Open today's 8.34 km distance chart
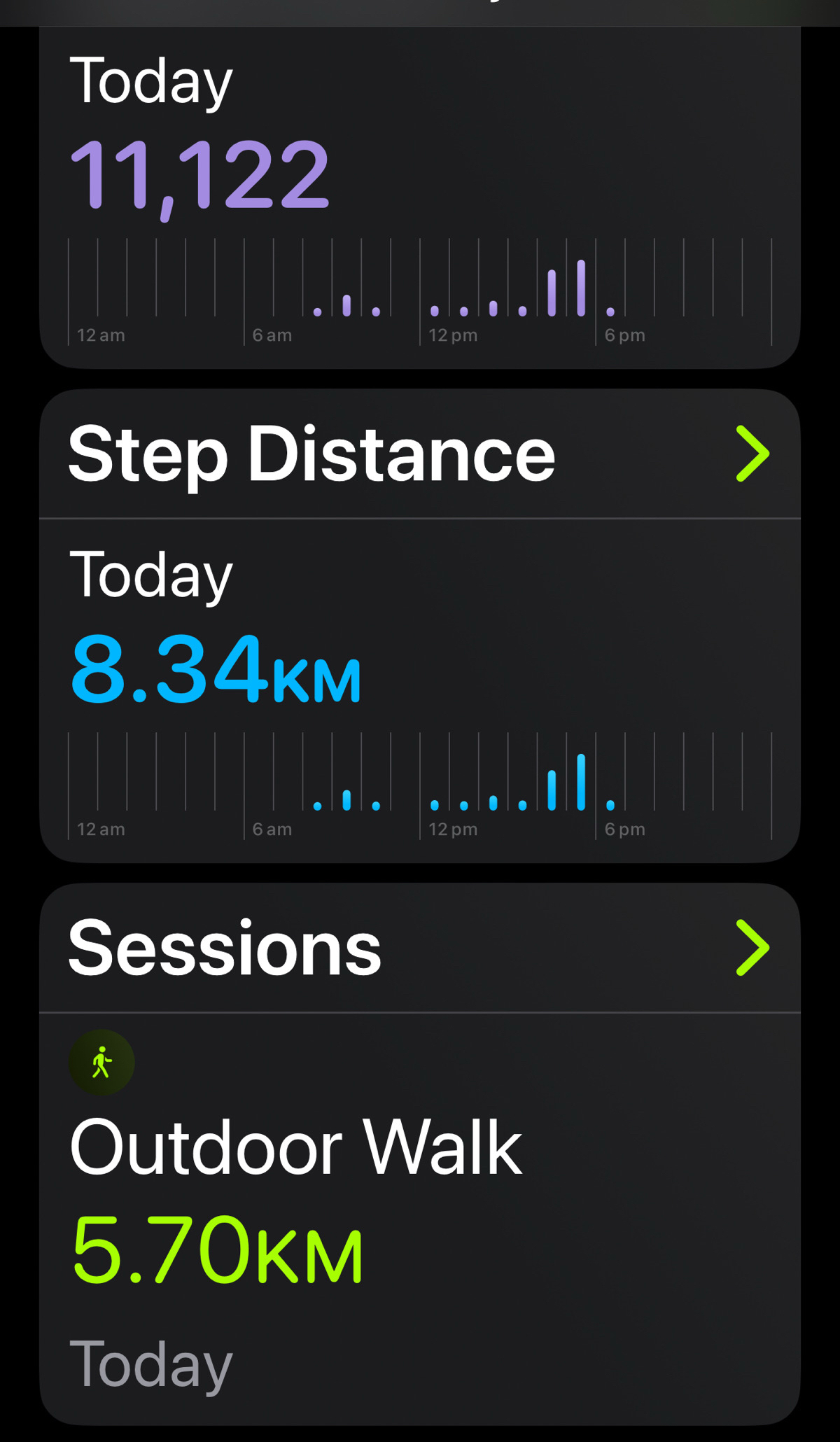This screenshot has height=1442, width=840. pos(420,693)
